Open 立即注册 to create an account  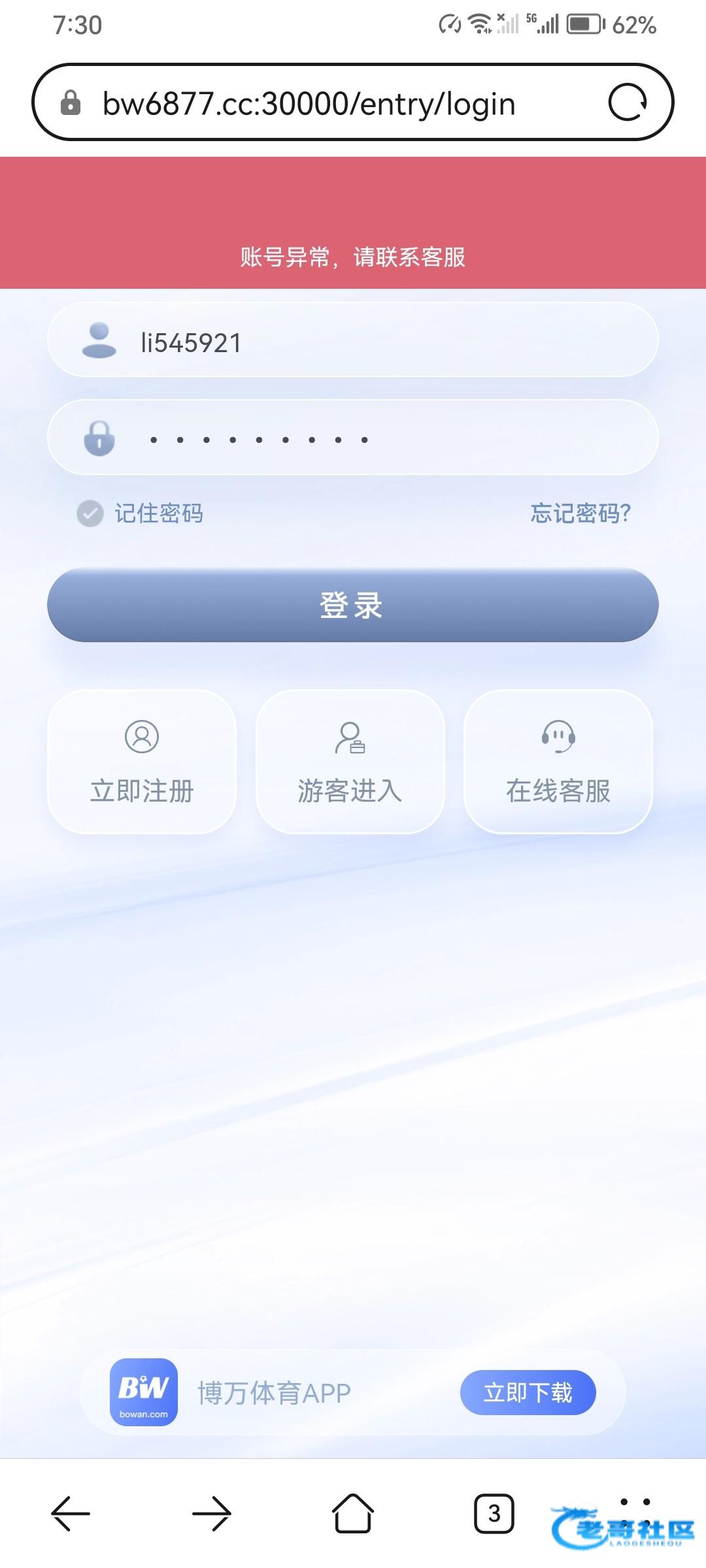(x=142, y=762)
